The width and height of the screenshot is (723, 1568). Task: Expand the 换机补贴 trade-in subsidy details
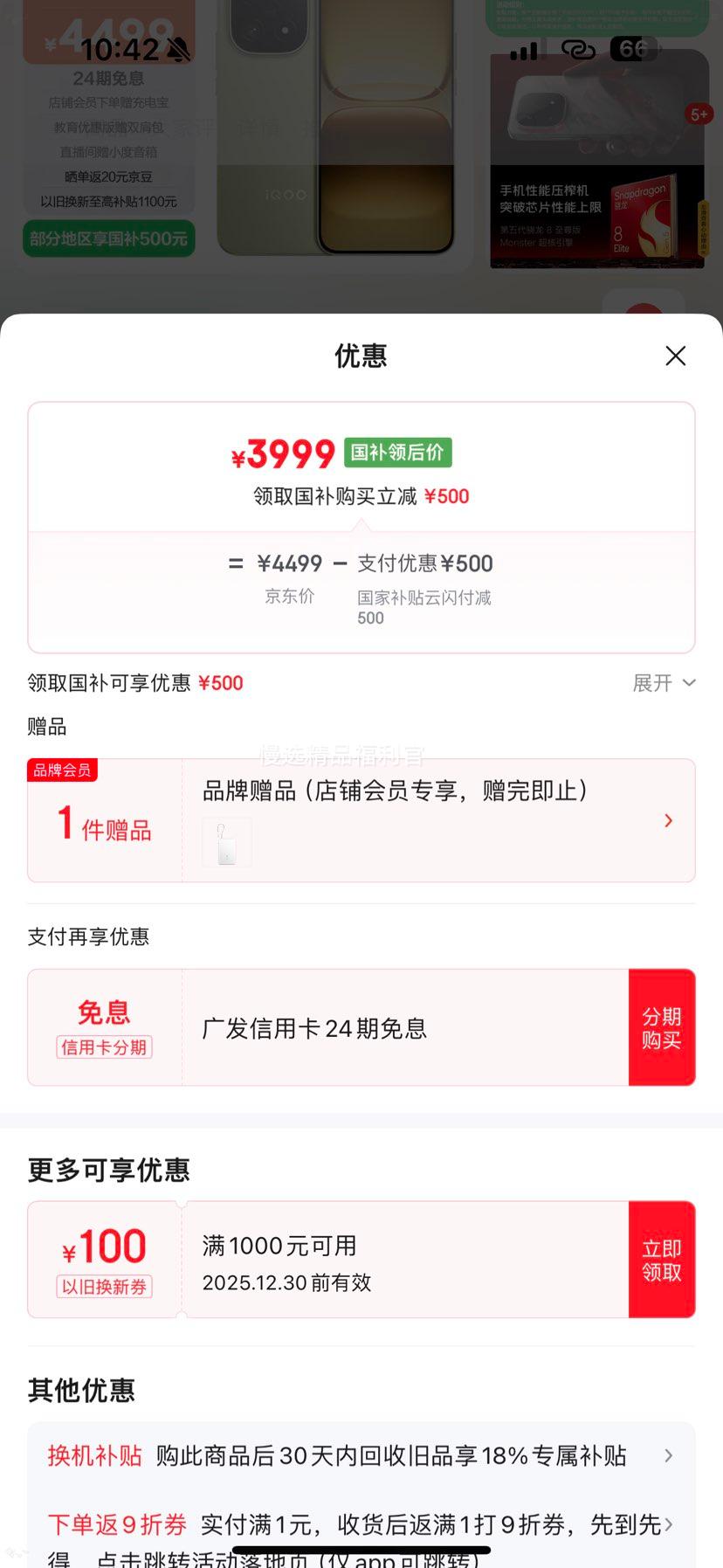coord(668,1456)
